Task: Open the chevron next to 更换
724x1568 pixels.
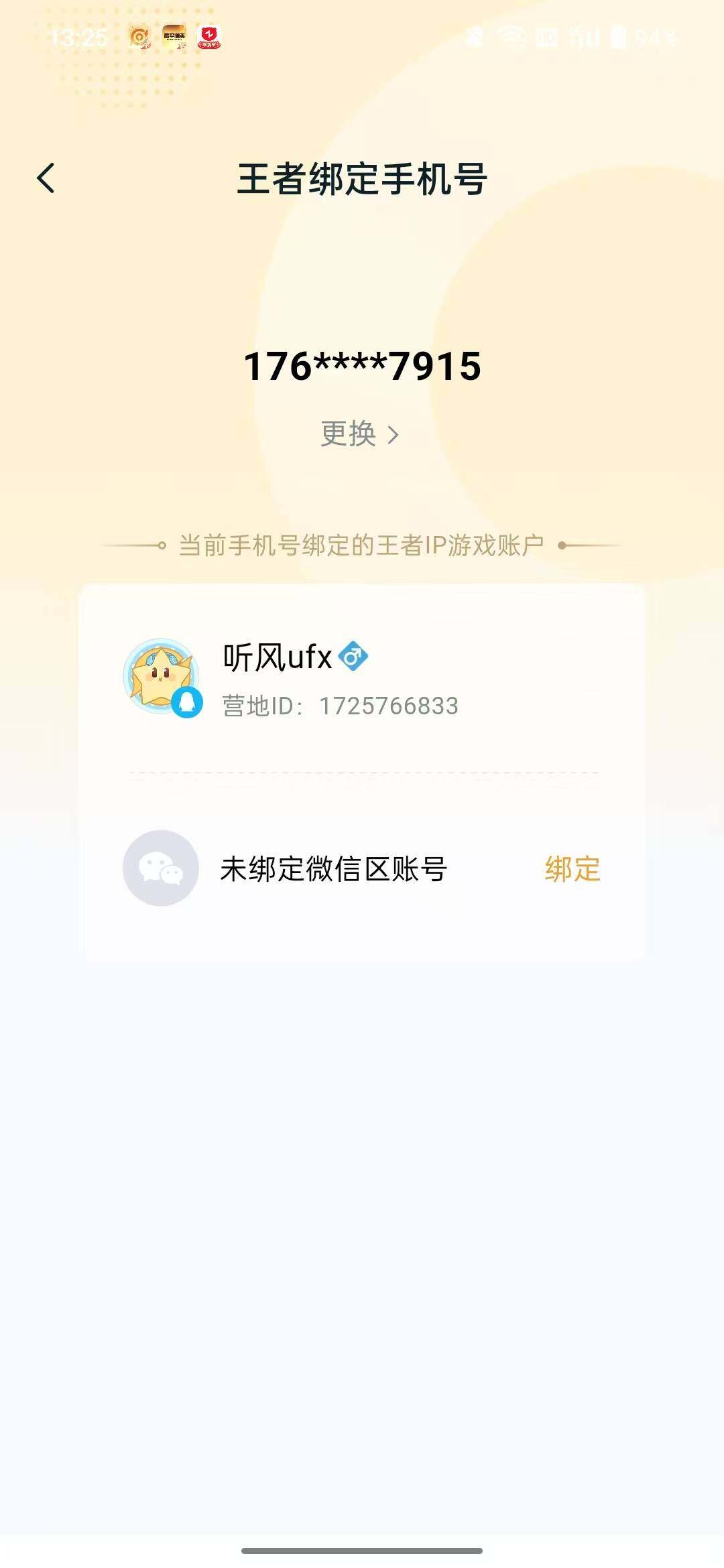Action: click(x=395, y=434)
